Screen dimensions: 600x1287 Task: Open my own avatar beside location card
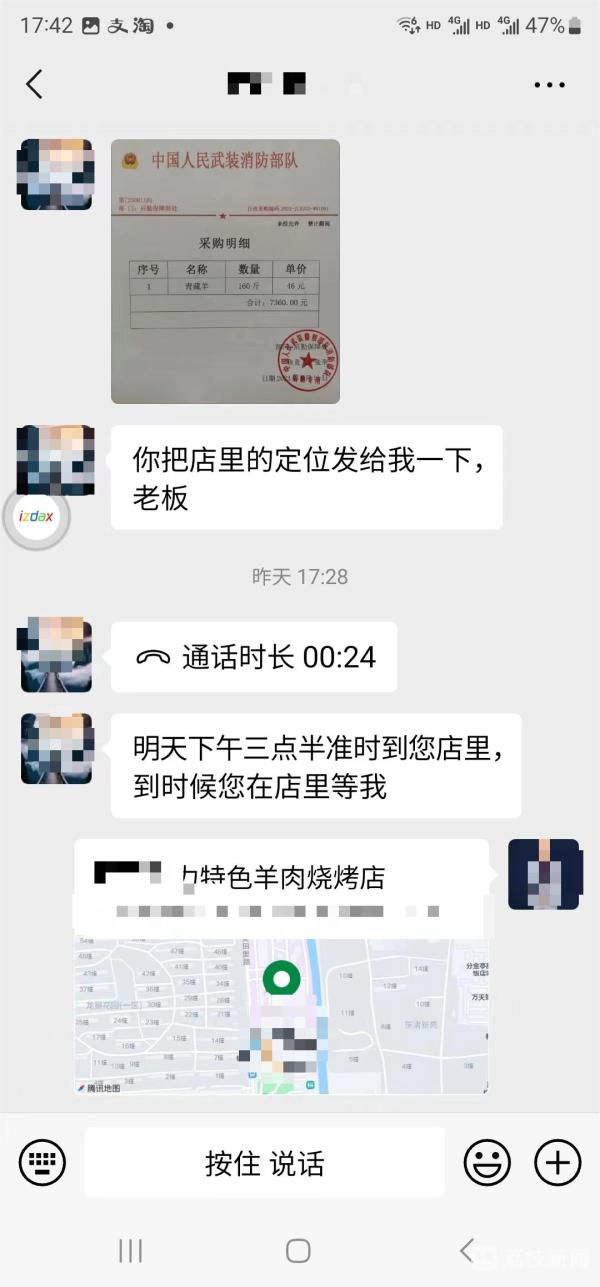tap(543, 875)
